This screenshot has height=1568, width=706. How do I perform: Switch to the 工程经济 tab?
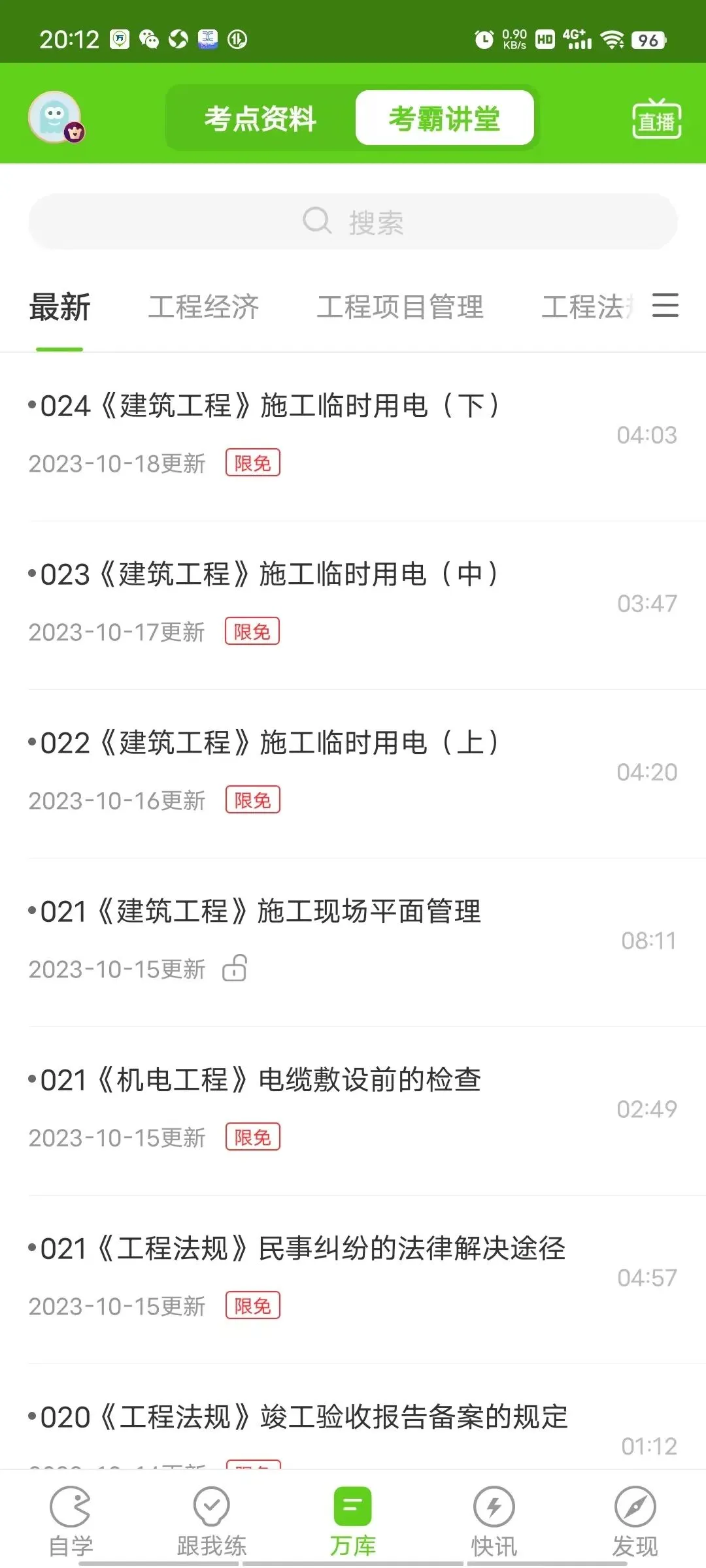click(x=204, y=307)
